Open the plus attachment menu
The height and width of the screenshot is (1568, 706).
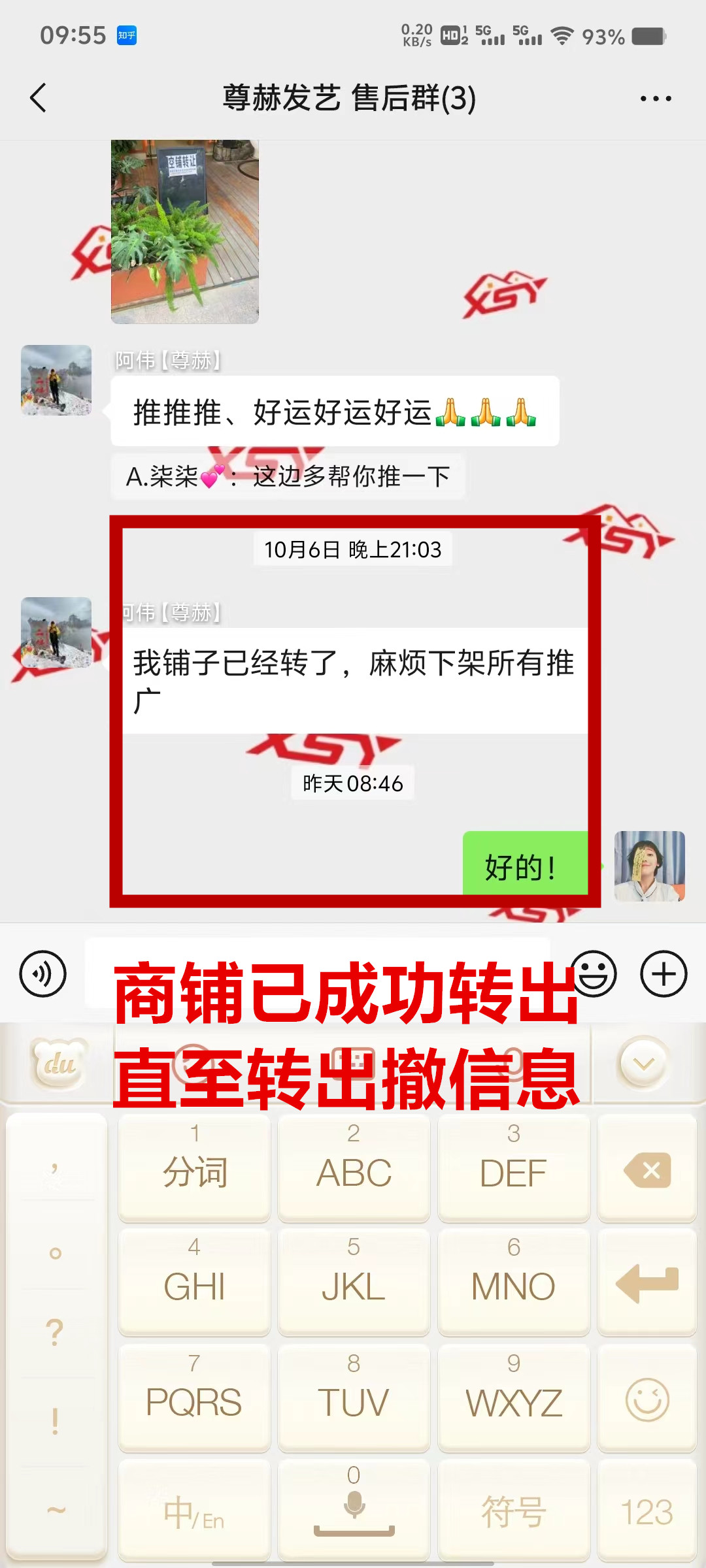coord(664,973)
